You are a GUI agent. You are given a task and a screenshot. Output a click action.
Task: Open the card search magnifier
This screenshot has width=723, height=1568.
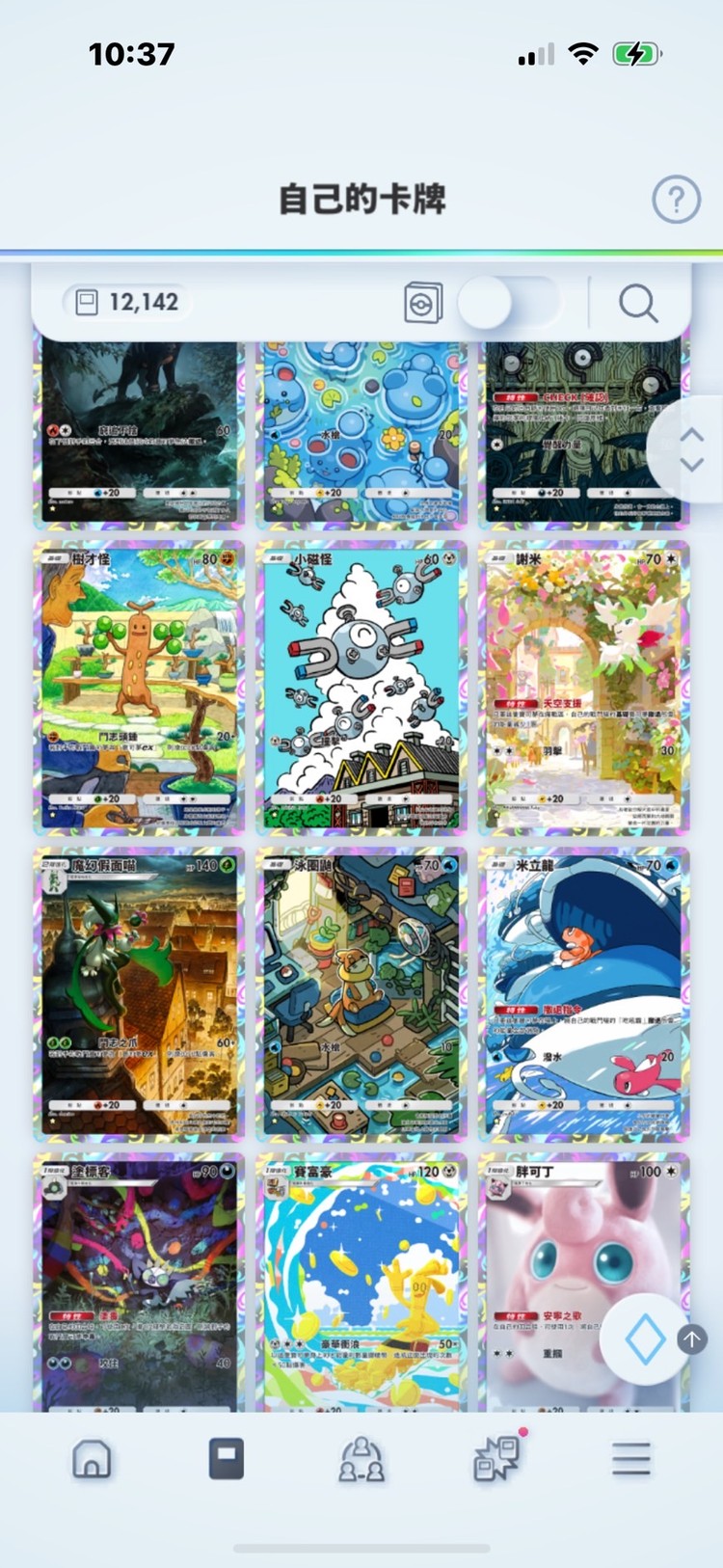coord(638,303)
